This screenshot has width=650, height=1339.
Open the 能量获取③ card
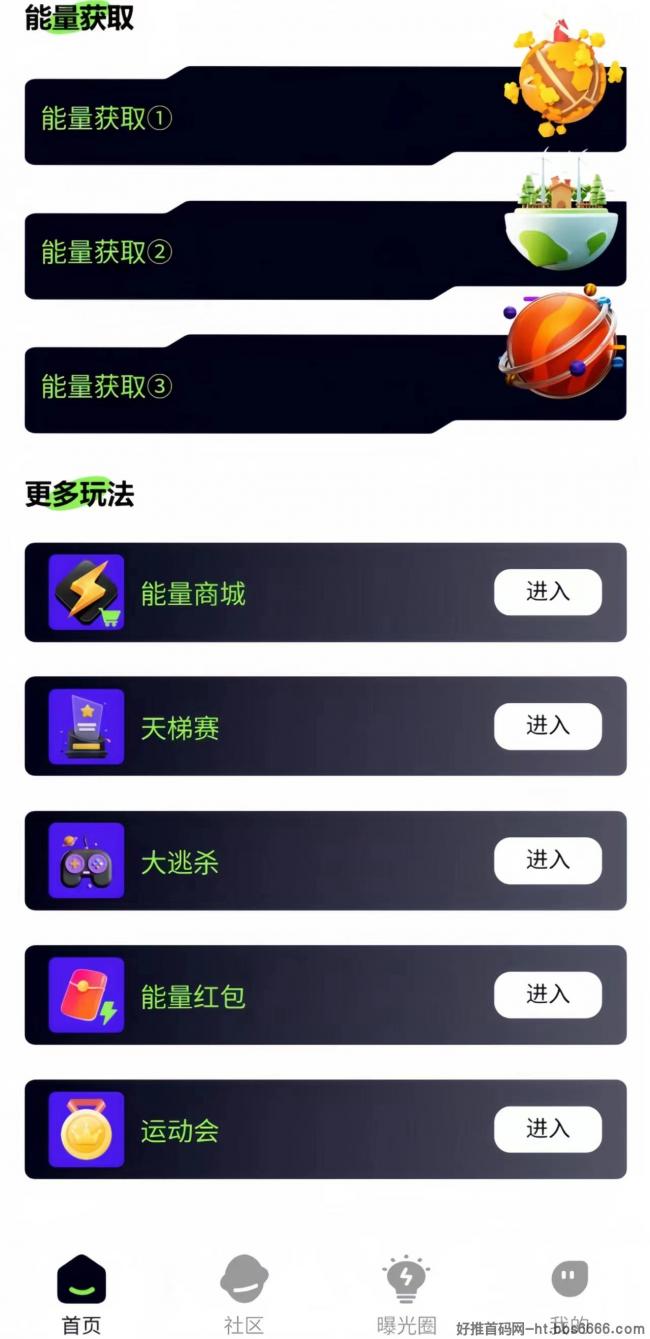(x=325, y=384)
